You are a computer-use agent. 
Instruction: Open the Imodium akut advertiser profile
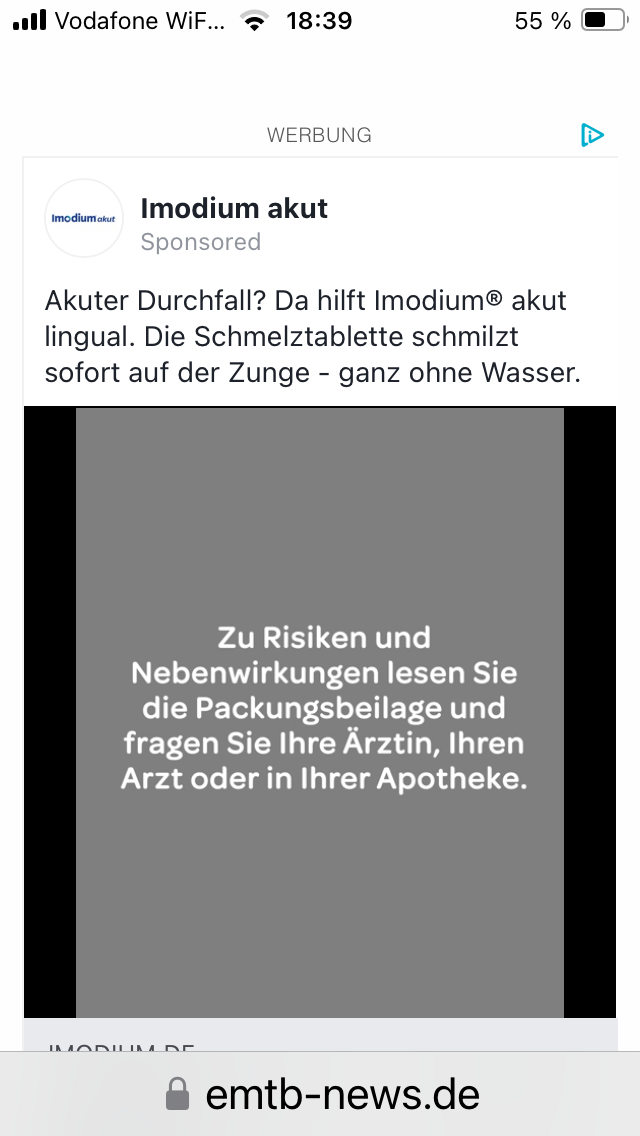[x=234, y=209]
